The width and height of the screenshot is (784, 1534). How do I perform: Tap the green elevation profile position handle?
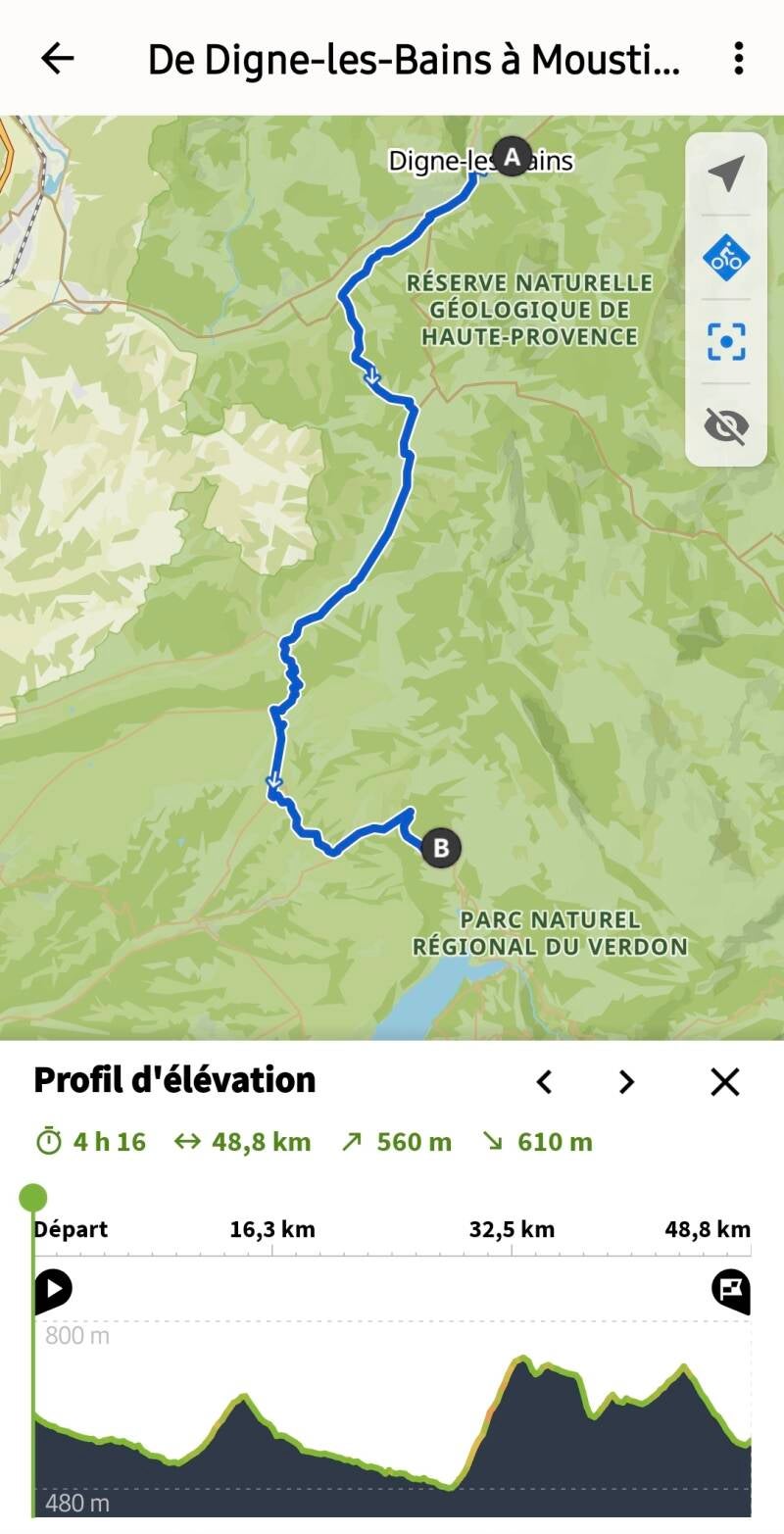(33, 1197)
